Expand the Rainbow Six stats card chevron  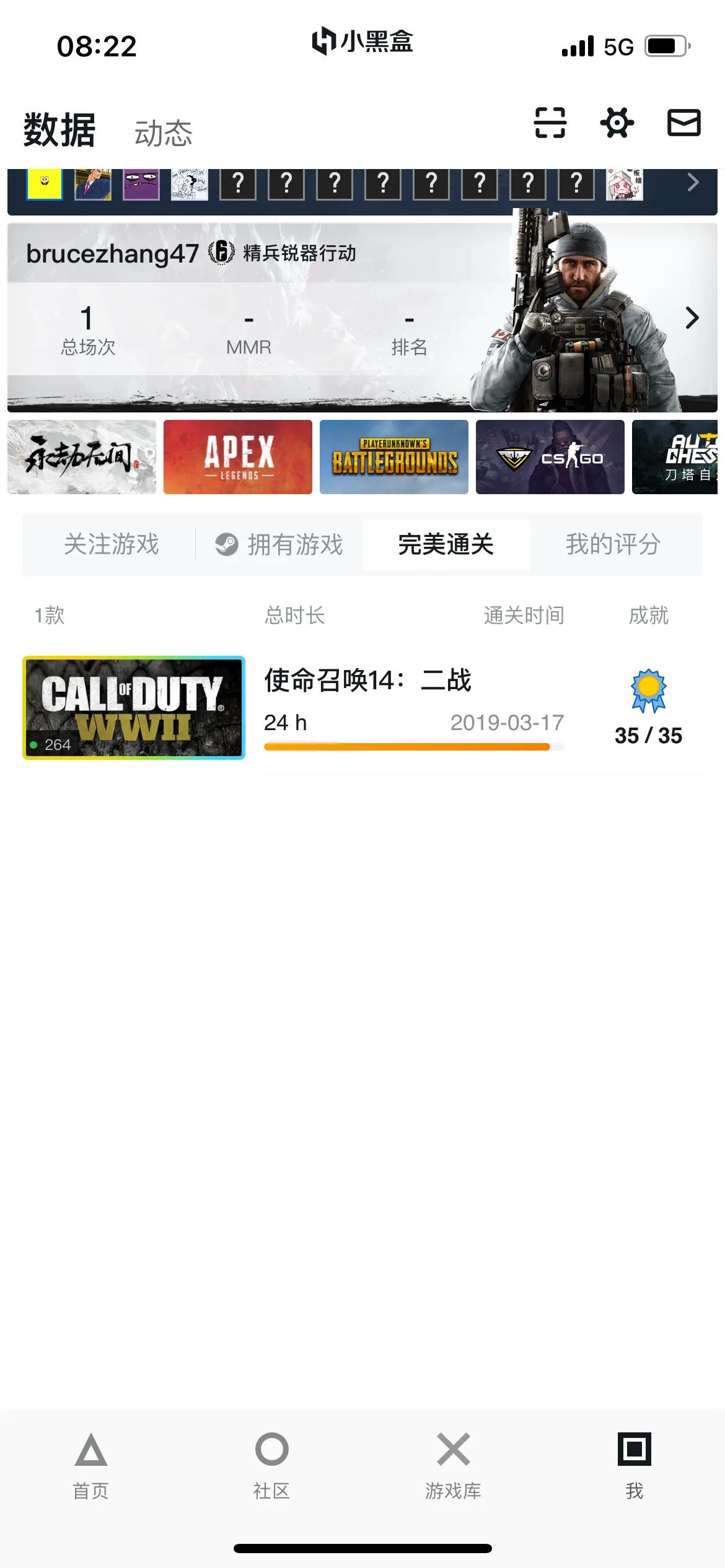tap(692, 318)
